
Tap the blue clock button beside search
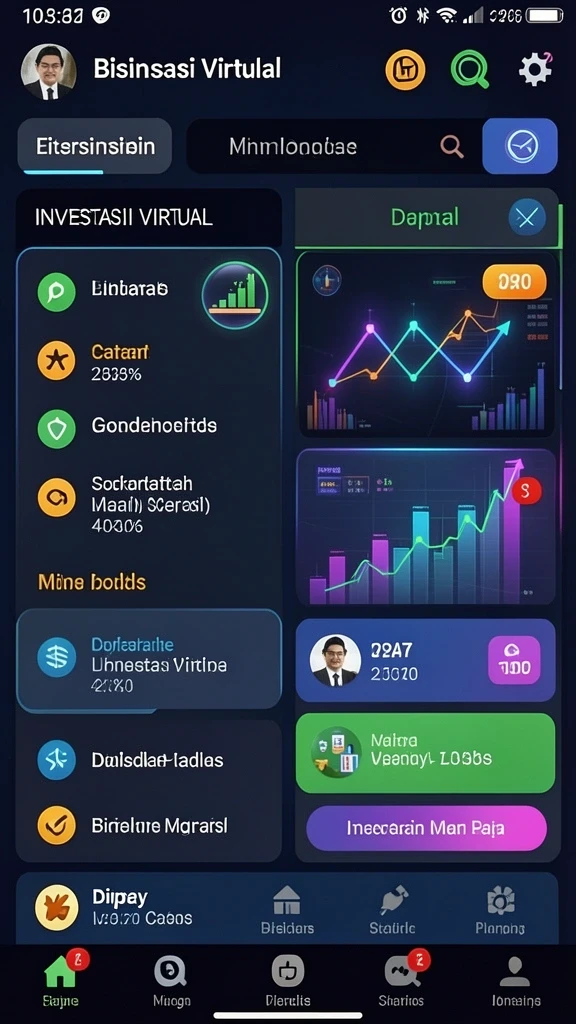[x=520, y=146]
